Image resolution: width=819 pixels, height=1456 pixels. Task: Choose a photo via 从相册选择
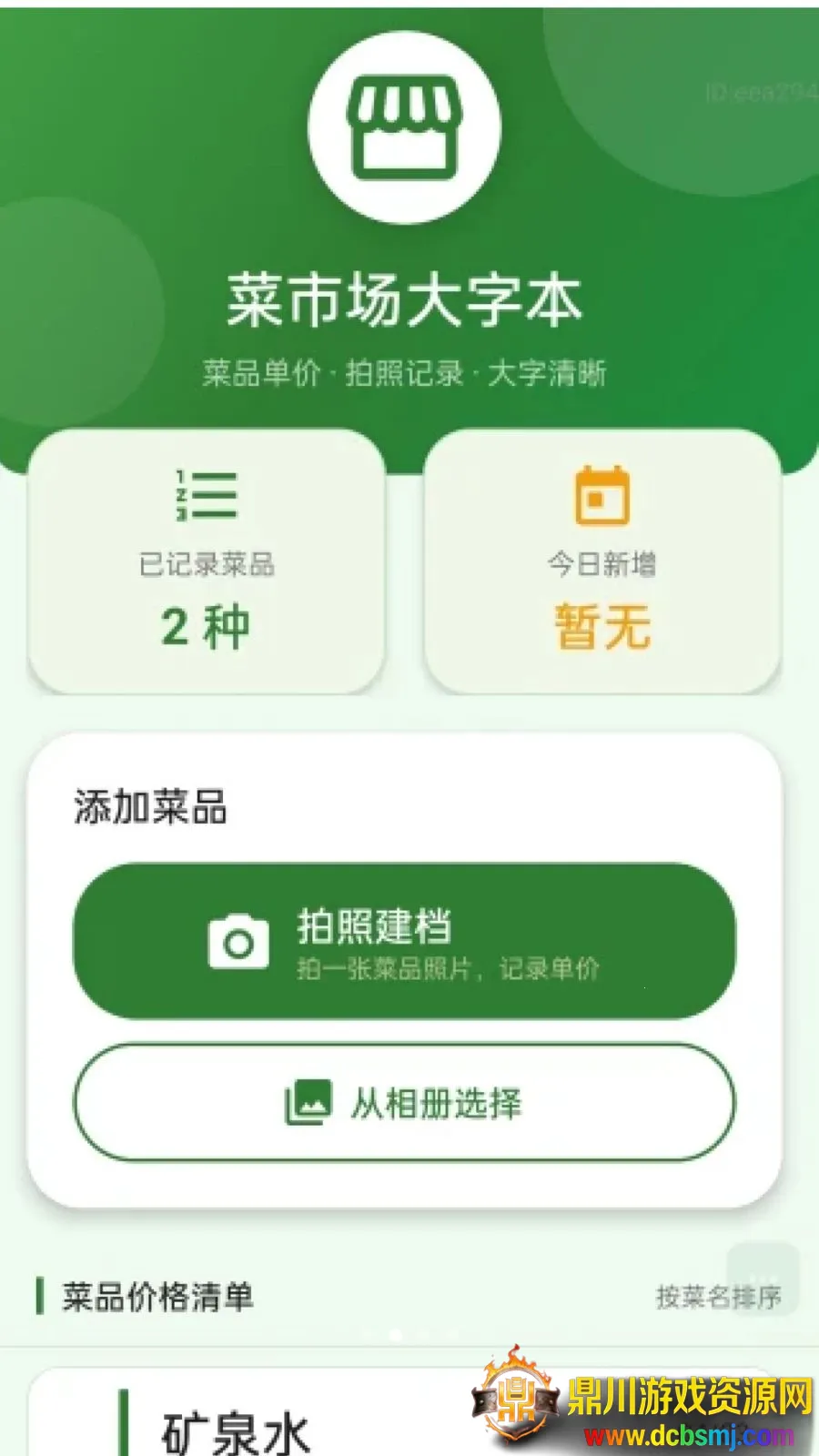coord(404,1103)
